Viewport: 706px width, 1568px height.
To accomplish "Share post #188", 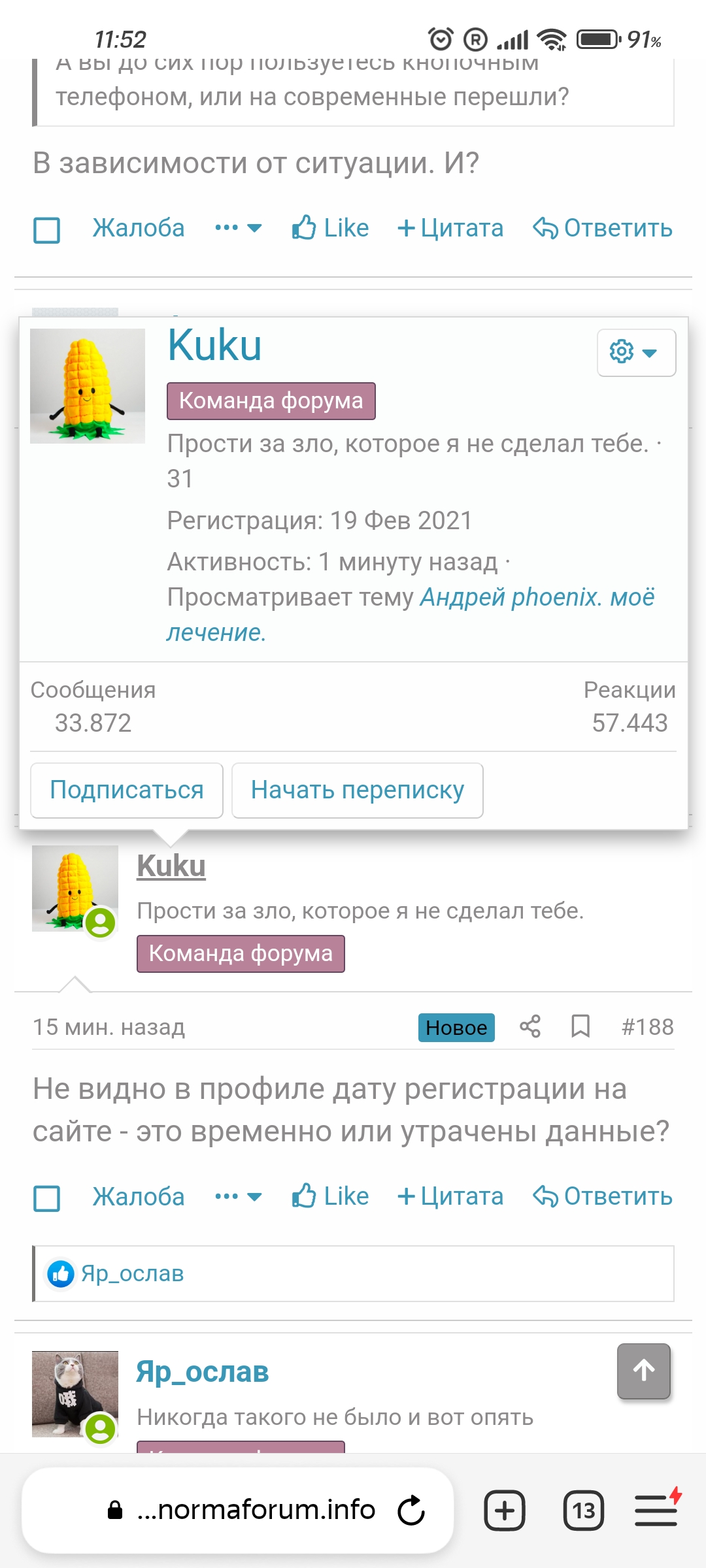I will pos(530,1026).
